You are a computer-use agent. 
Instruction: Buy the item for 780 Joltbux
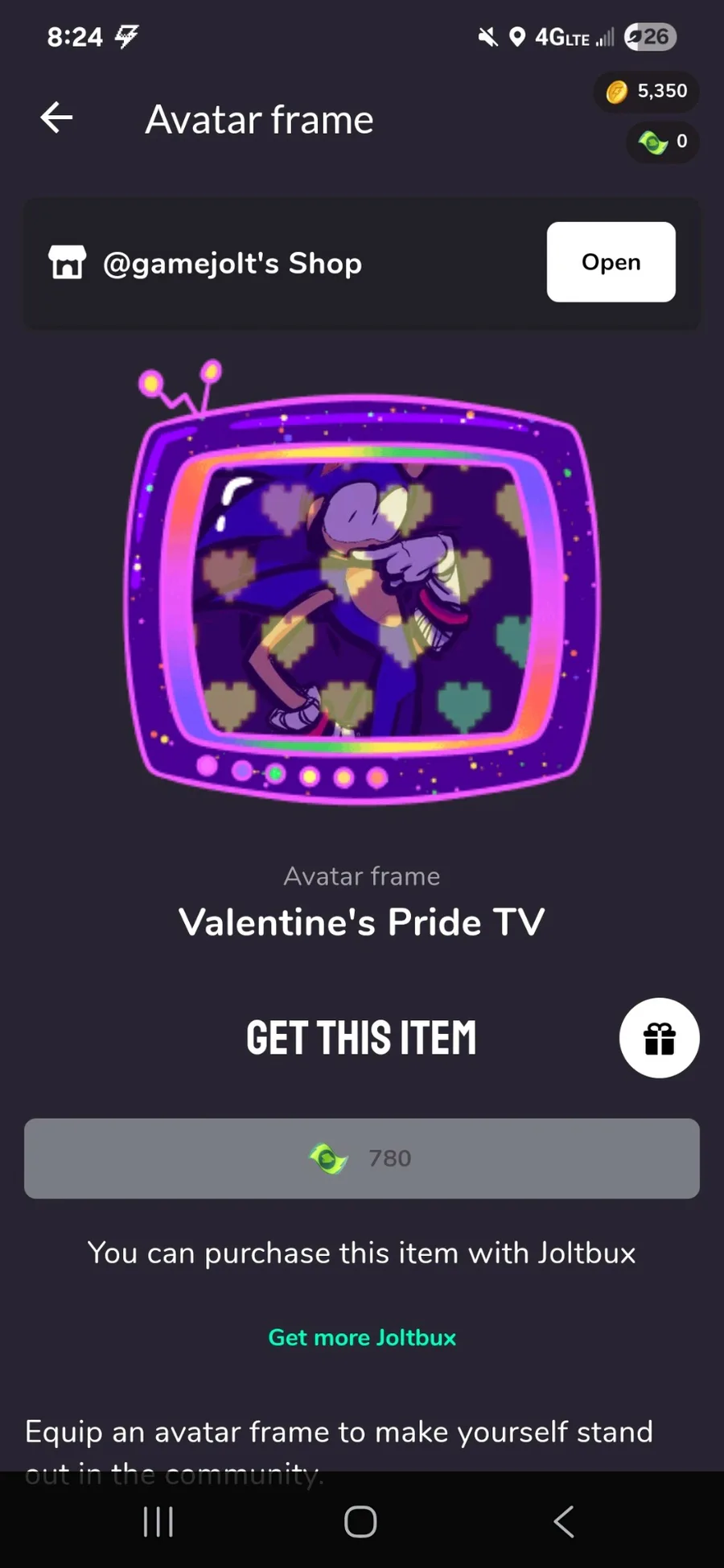[362, 1159]
